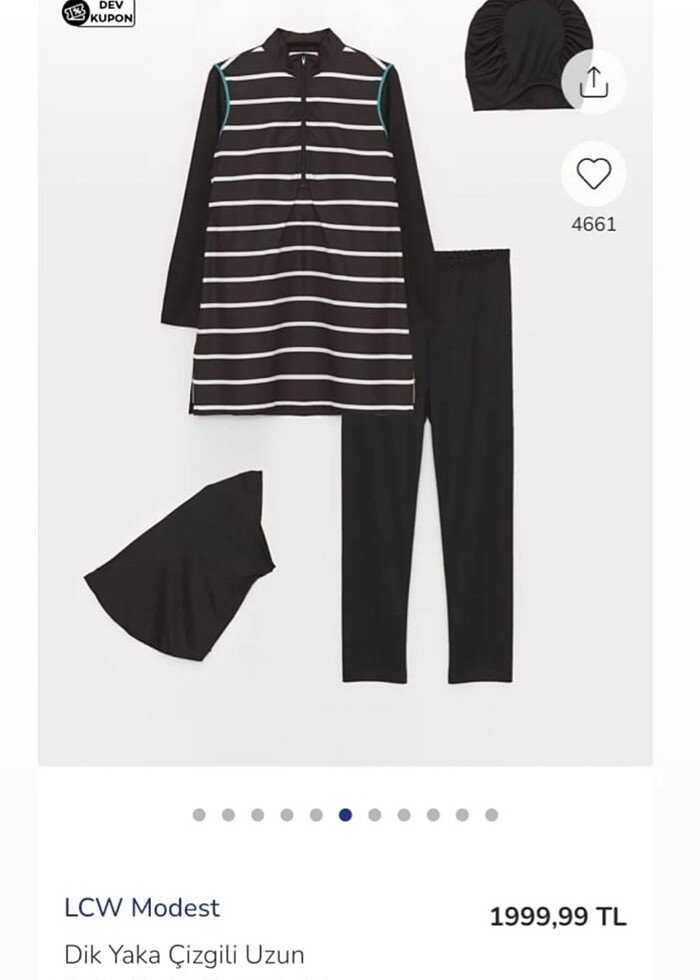Jump to the first product photo dot
Screen dimensions: 700x980
[x=199, y=815]
